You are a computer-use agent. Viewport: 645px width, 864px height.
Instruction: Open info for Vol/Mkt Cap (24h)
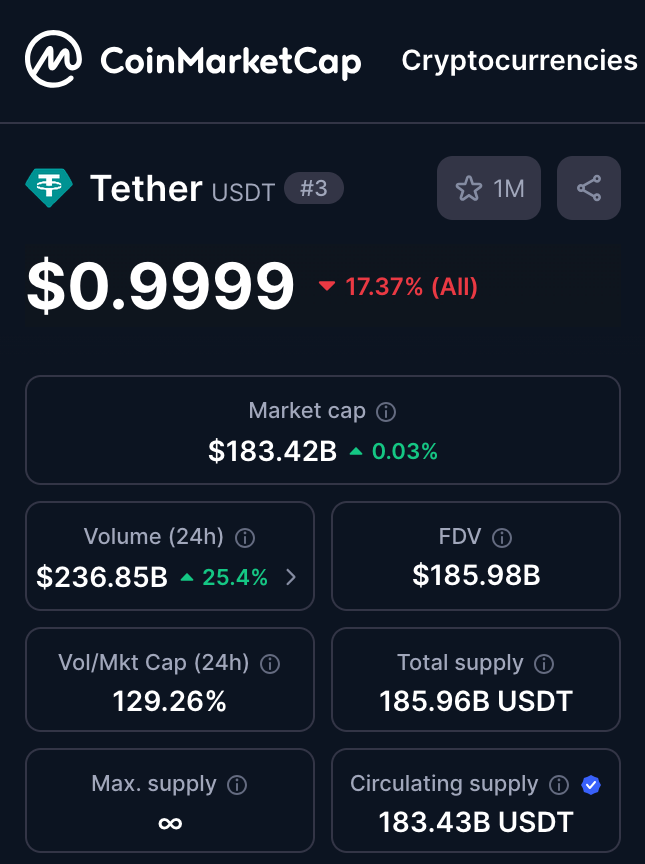pyautogui.click(x=270, y=663)
